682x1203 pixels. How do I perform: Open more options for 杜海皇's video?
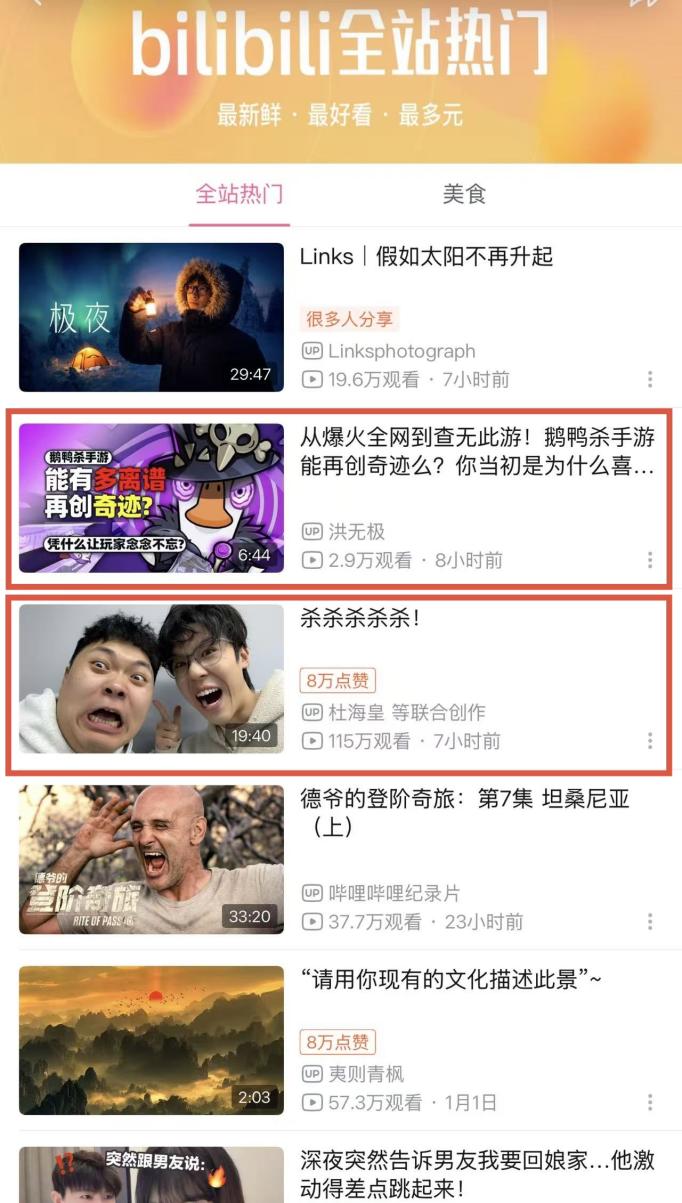[650, 741]
